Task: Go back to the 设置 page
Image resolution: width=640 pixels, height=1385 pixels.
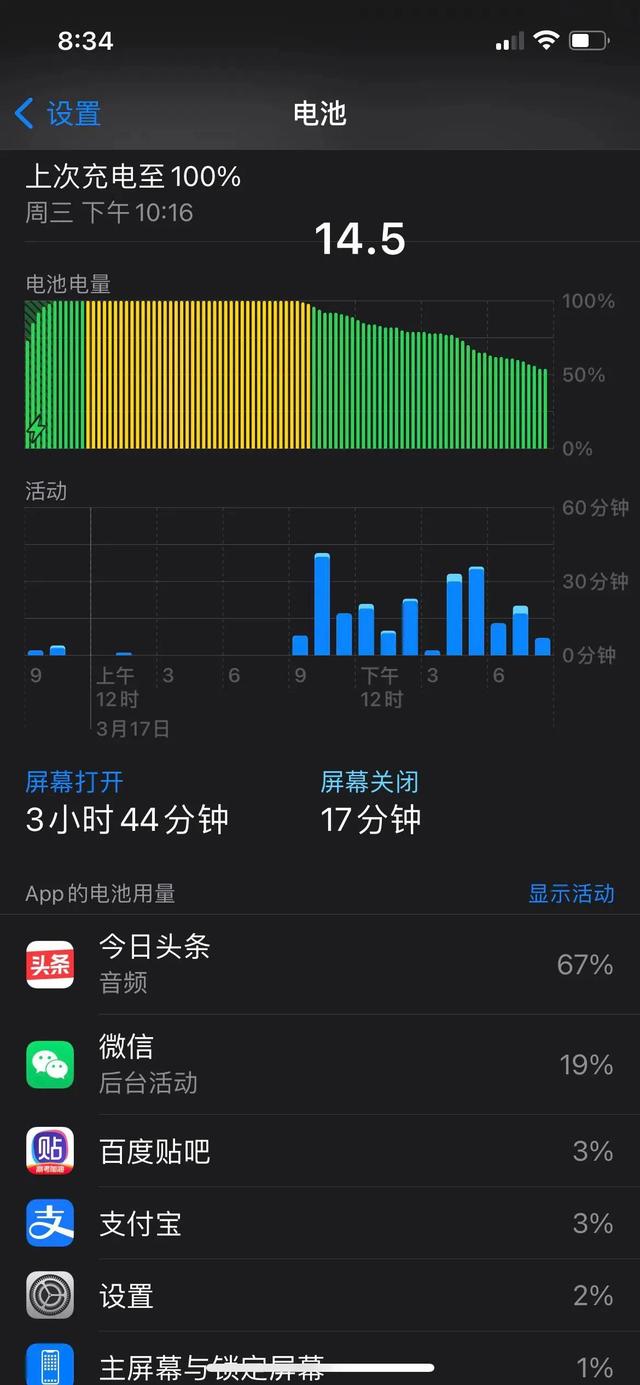Action: 58,114
